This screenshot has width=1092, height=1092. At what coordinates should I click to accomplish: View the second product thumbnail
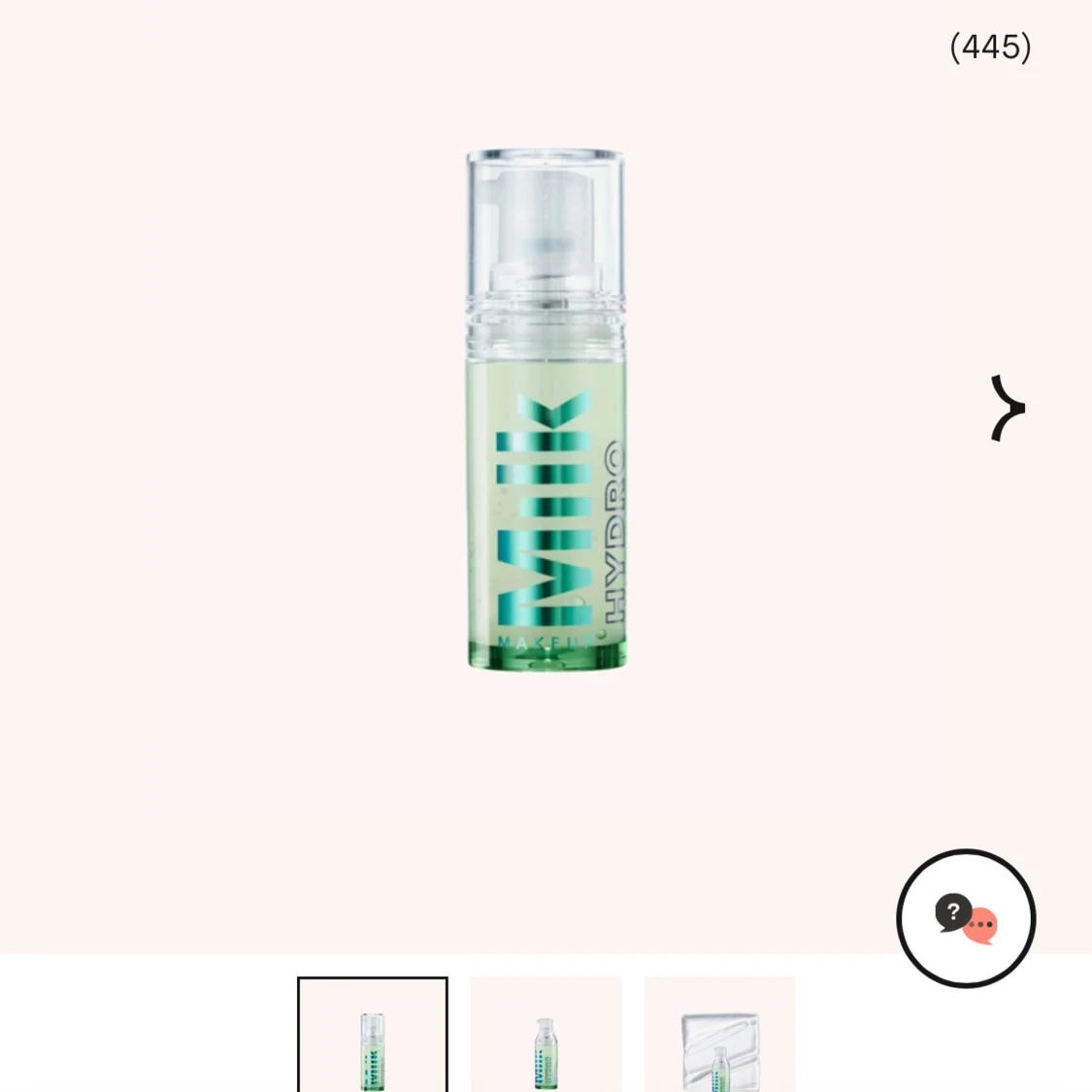point(546,1036)
